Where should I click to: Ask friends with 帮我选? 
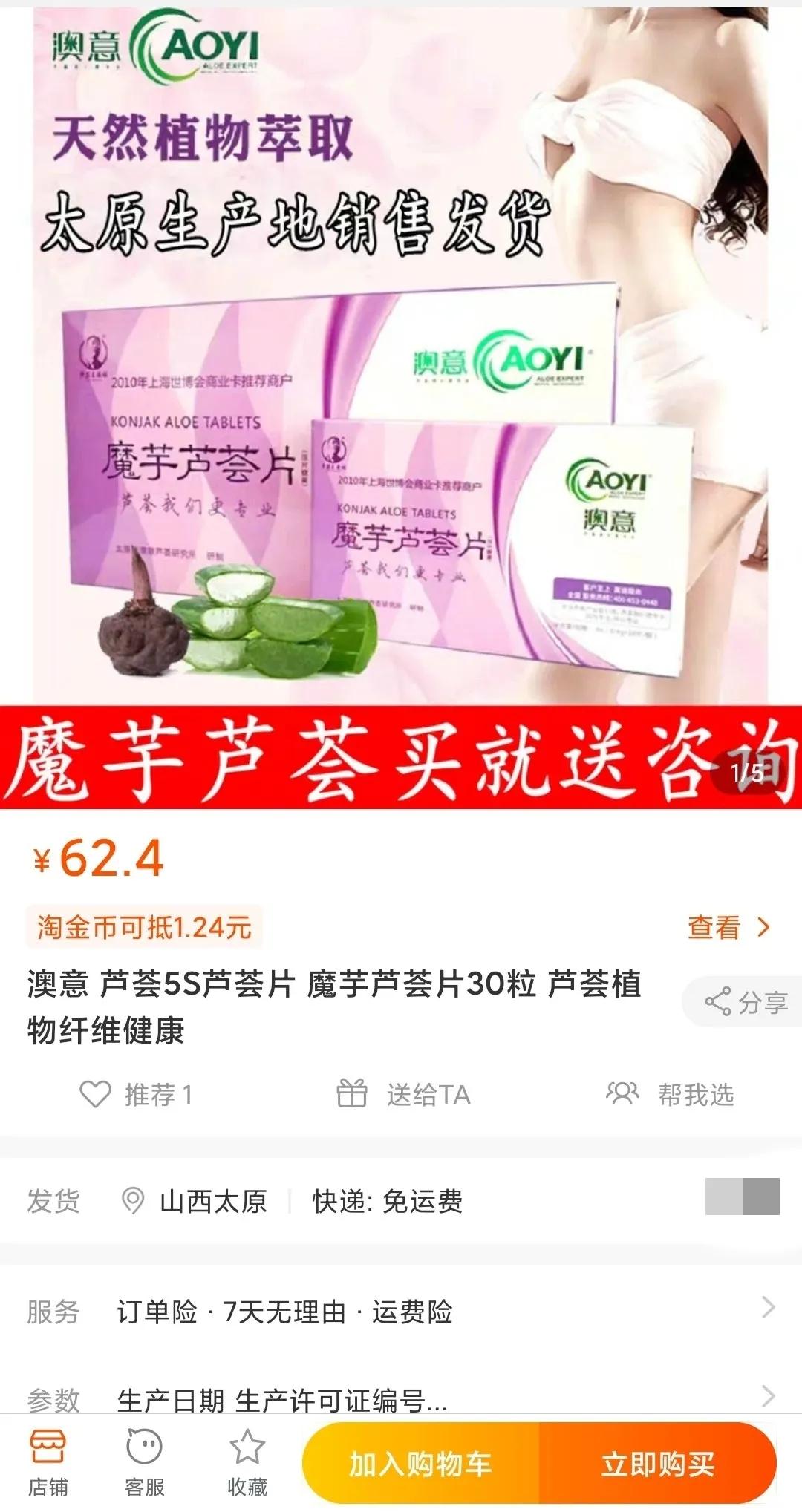pyautogui.click(x=671, y=1094)
